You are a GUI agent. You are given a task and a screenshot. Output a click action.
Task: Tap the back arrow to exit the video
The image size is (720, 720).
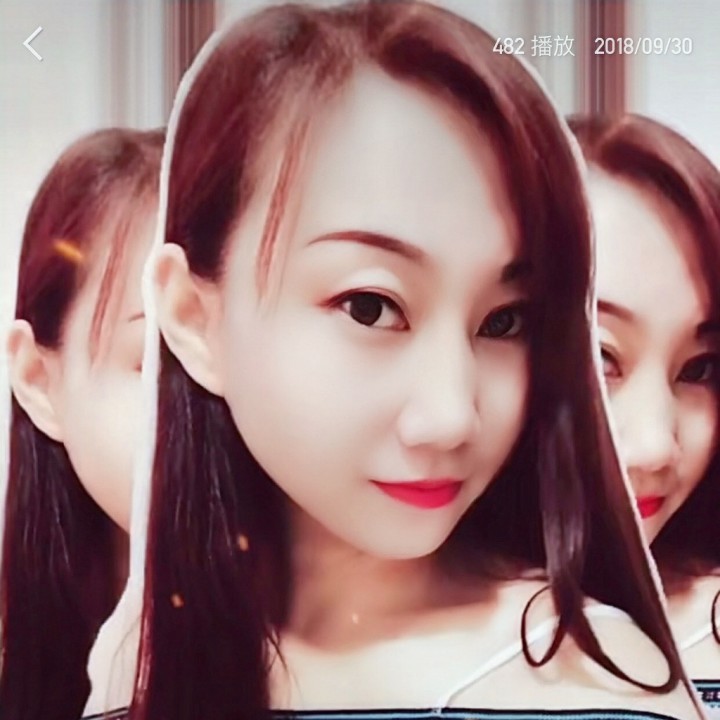(34, 44)
